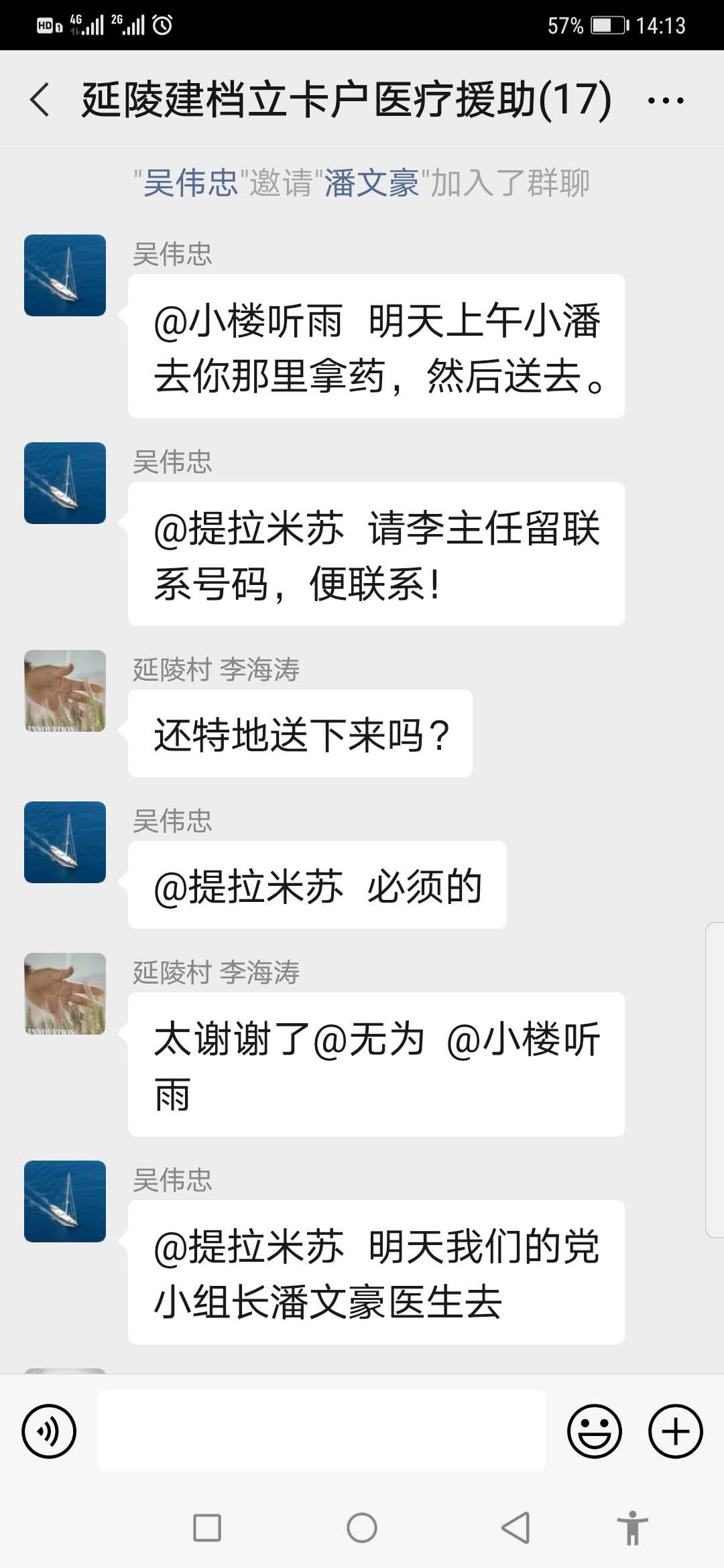Viewport: 724px width, 1568px height.
Task: Open the plus attachment menu
Action: coord(675,1431)
